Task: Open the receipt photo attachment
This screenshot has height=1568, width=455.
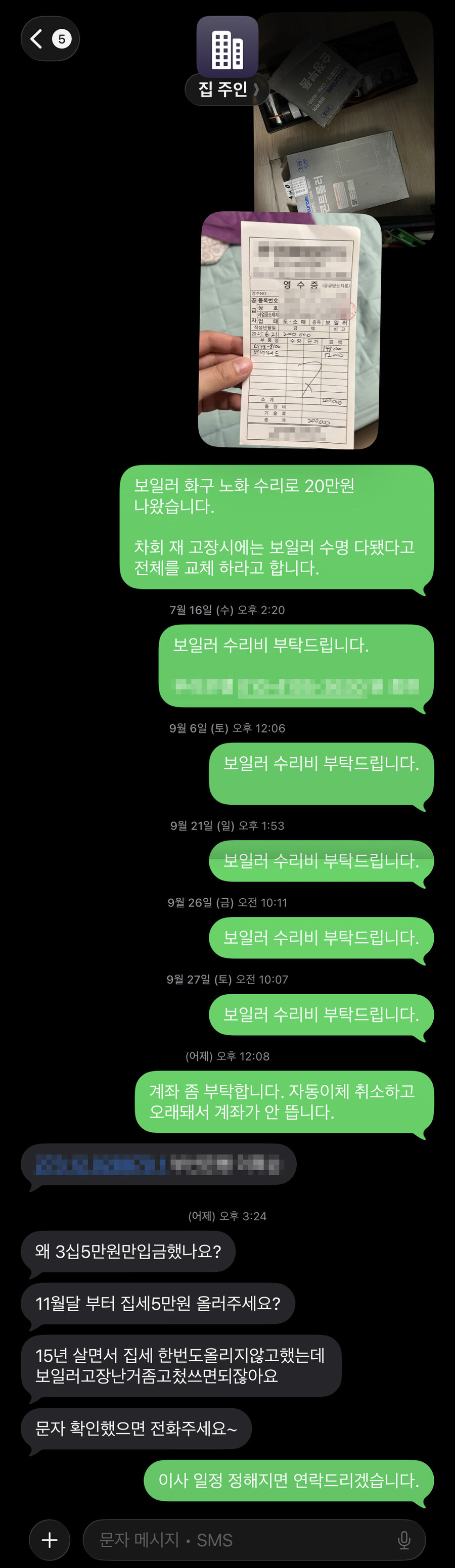Action: click(x=289, y=330)
